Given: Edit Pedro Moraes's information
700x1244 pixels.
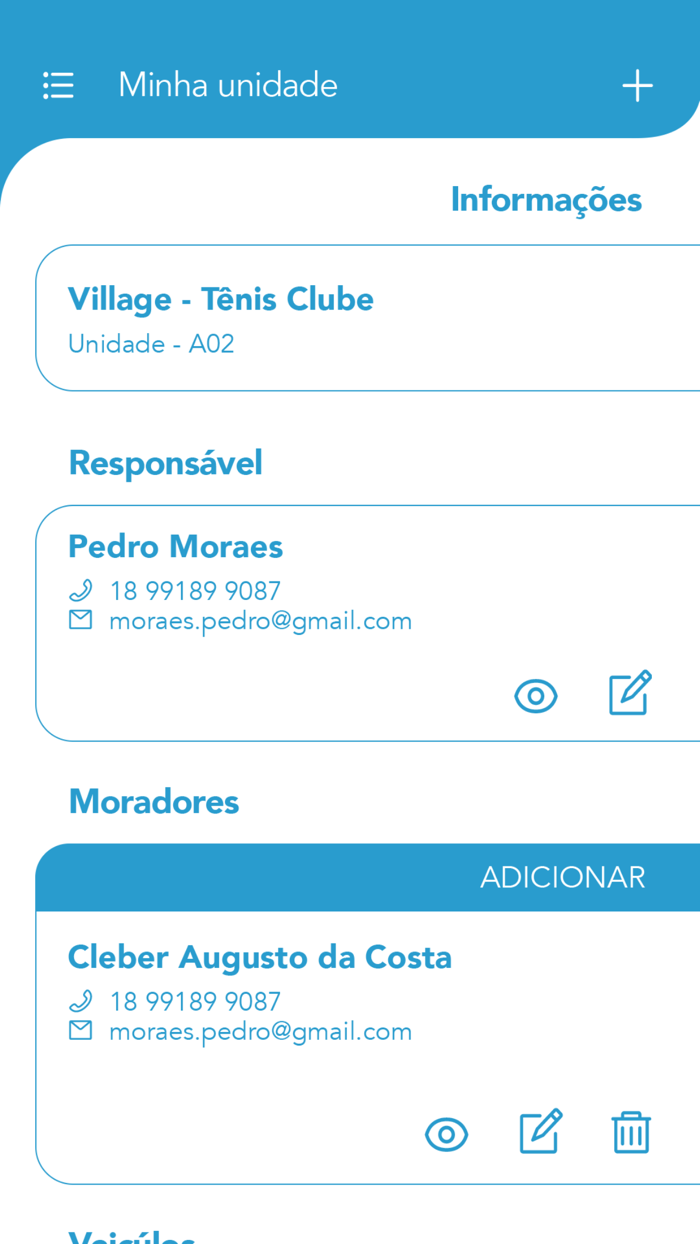Looking at the screenshot, I should point(630,693).
